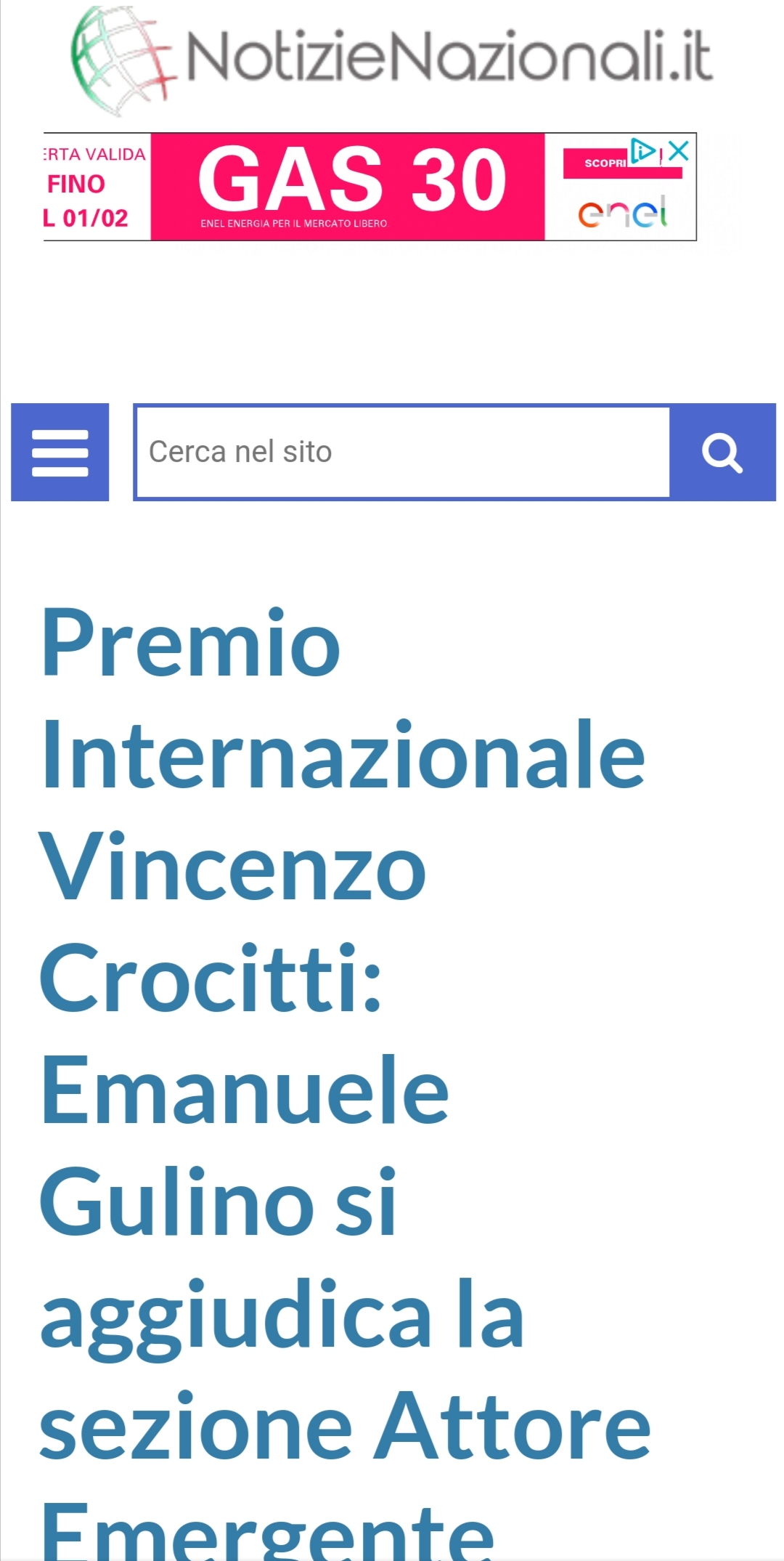Tap the 'Cerca nel sito' search field
The height and width of the screenshot is (1561, 784).
[x=403, y=452]
